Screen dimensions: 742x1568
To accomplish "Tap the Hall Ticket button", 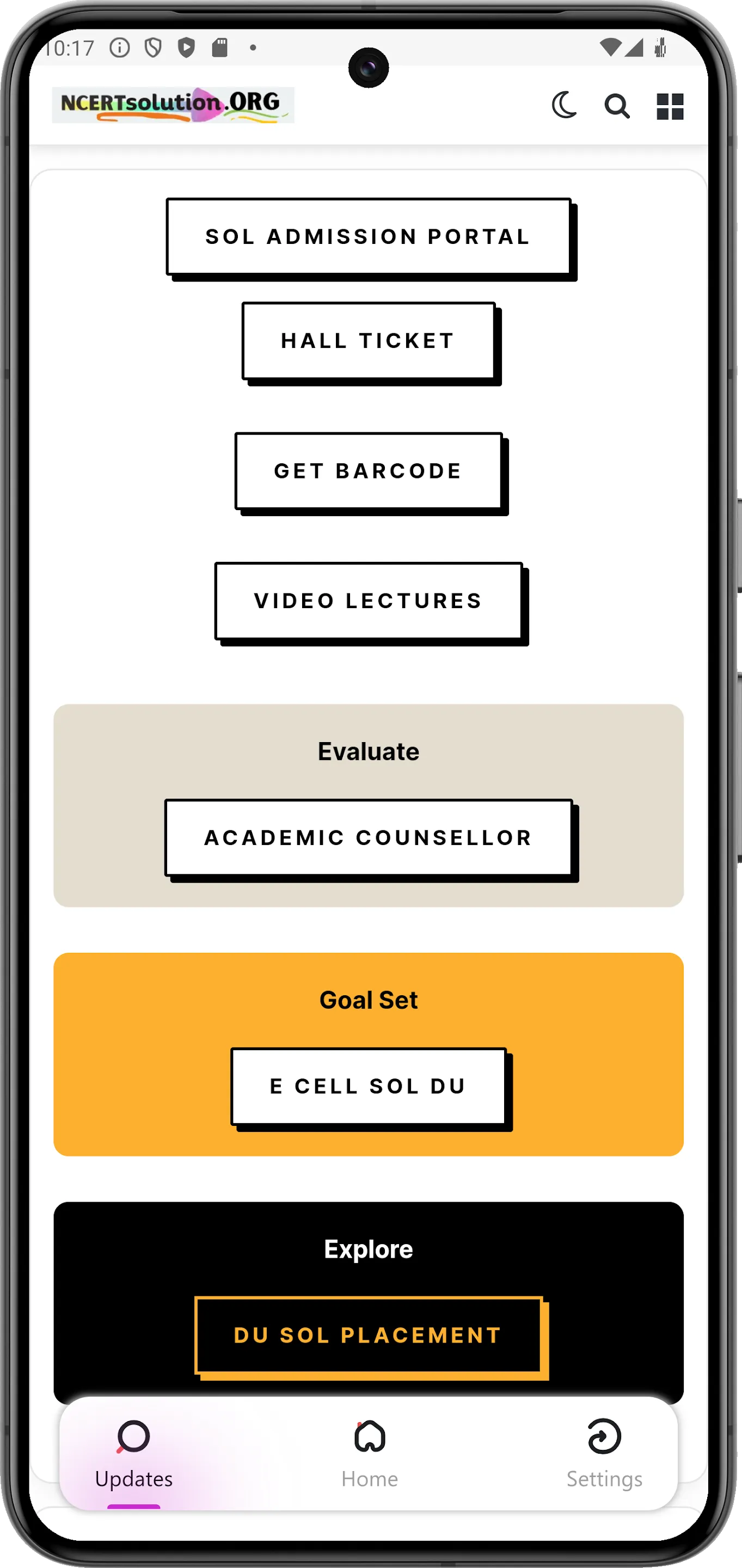I will coord(368,340).
